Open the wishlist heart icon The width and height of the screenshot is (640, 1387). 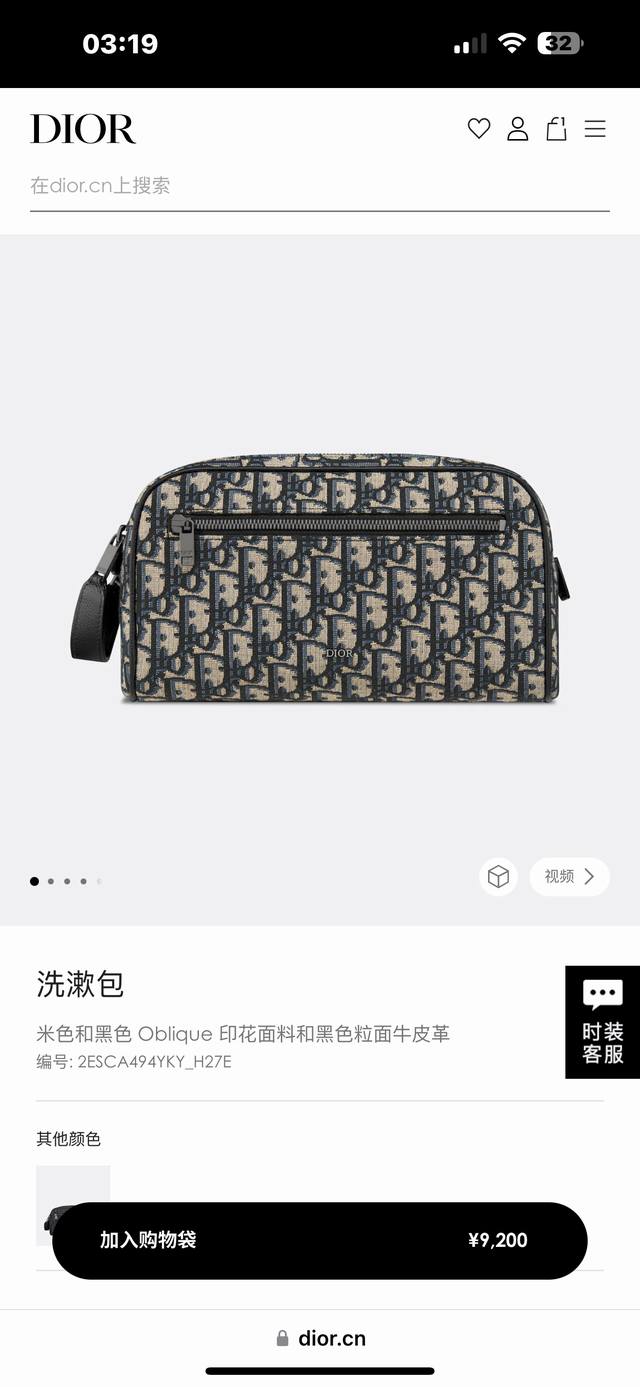(x=479, y=129)
